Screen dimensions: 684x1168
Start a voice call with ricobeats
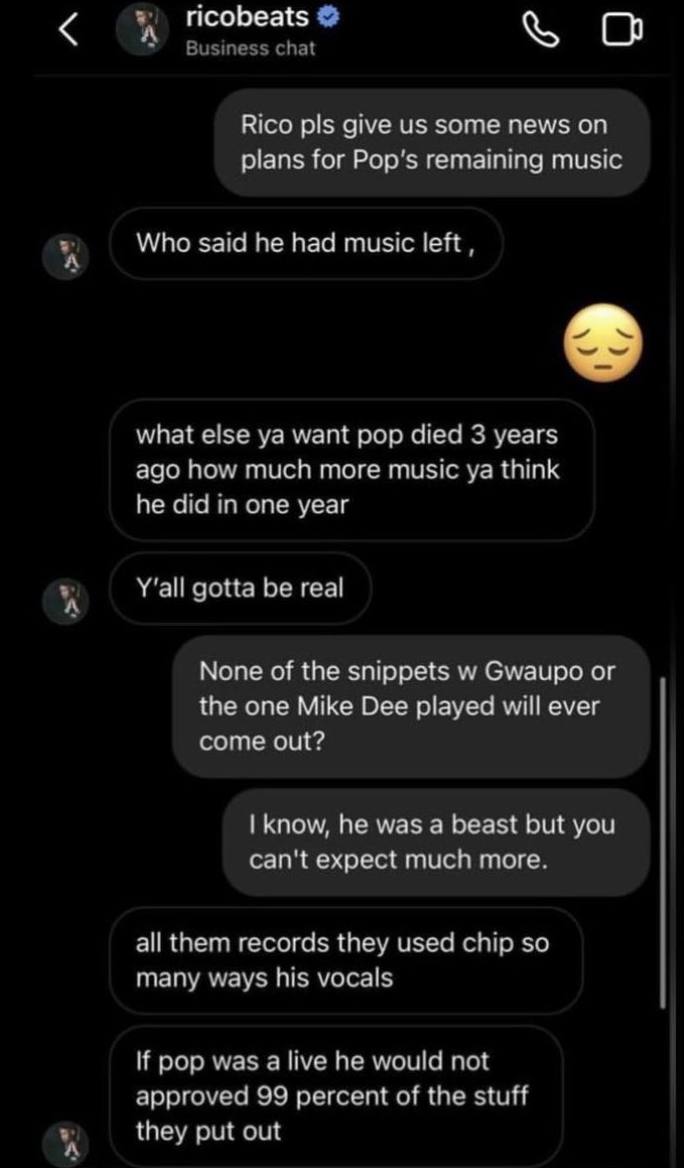tap(542, 34)
